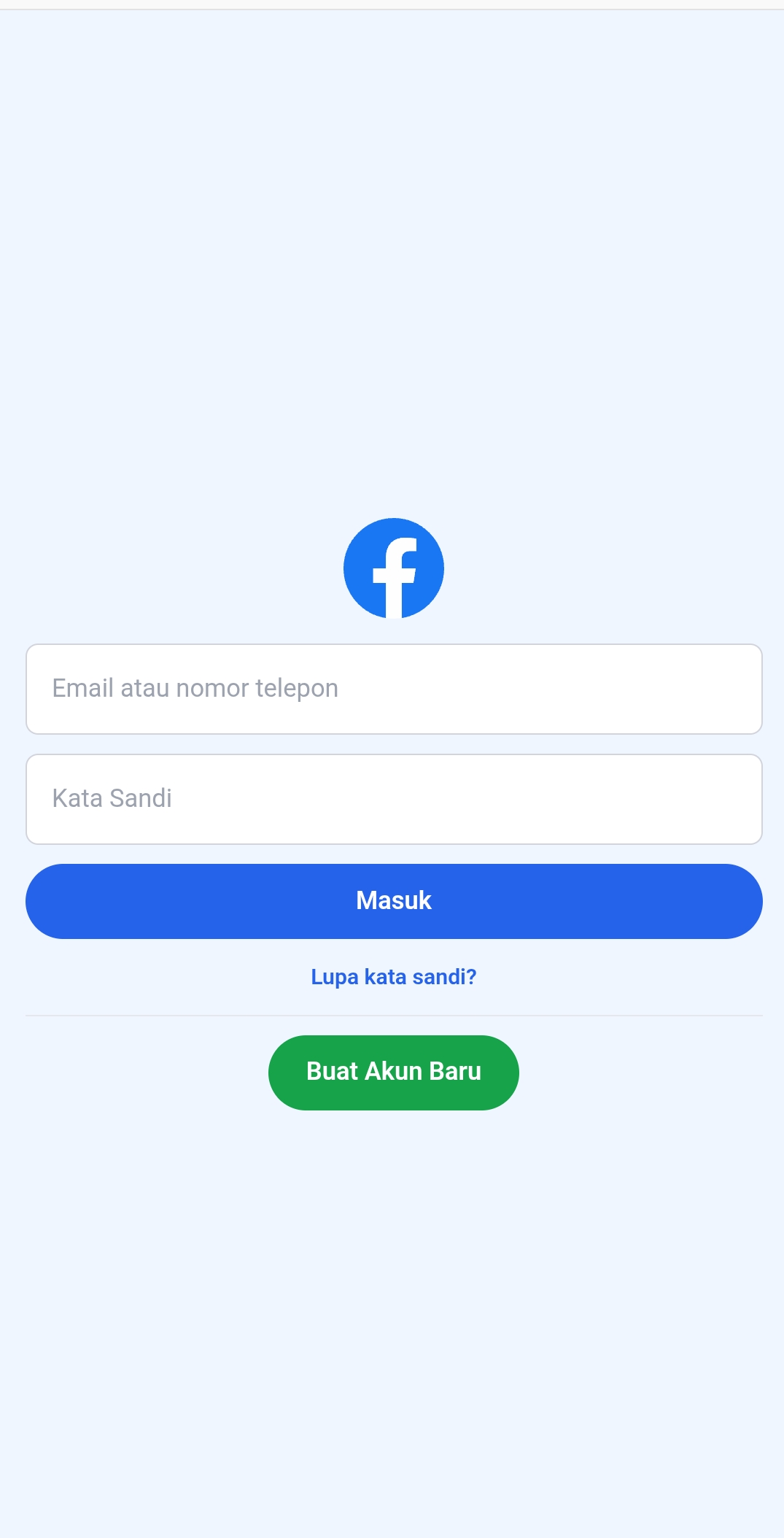
Task: Focus the Email atau nomor telepon field
Action: (394, 689)
